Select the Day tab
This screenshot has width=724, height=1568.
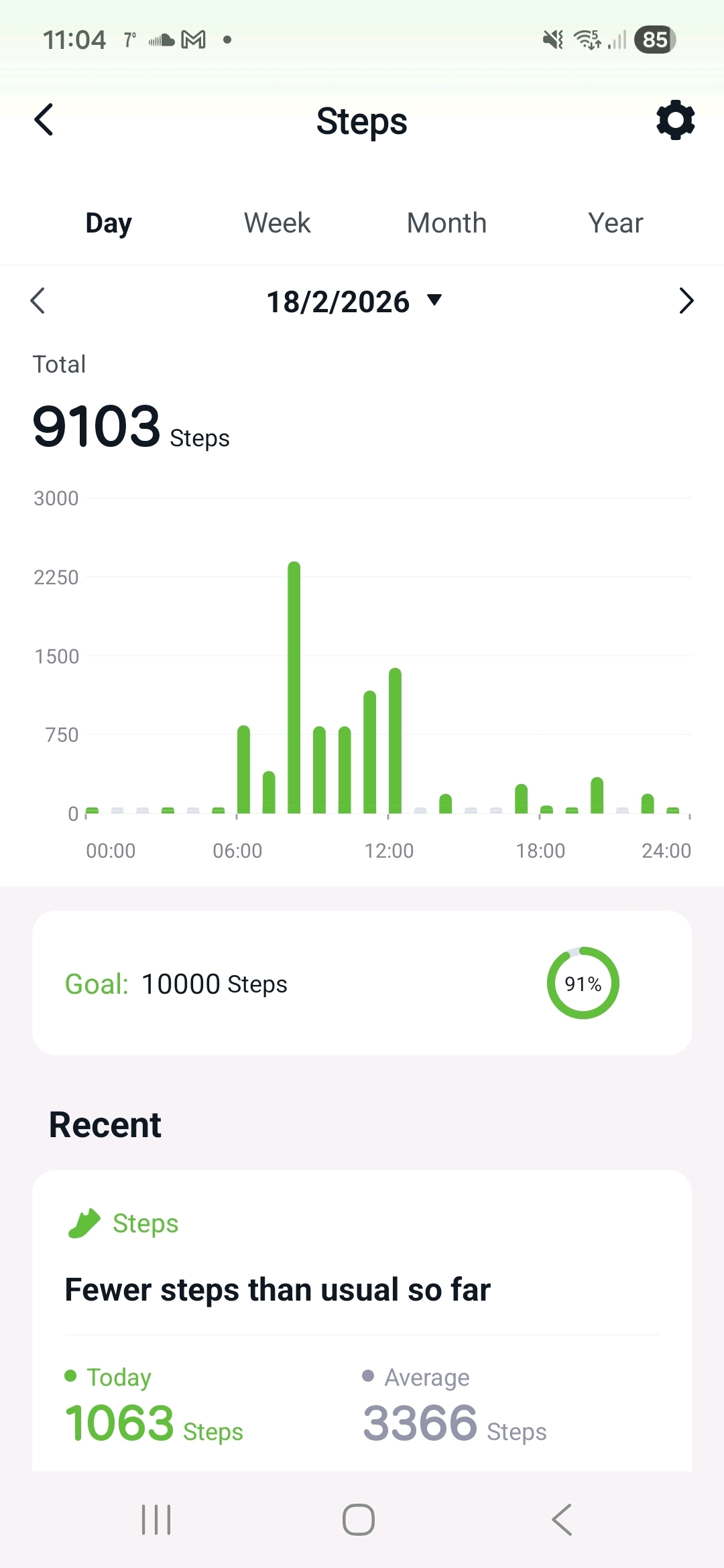pyautogui.click(x=109, y=223)
